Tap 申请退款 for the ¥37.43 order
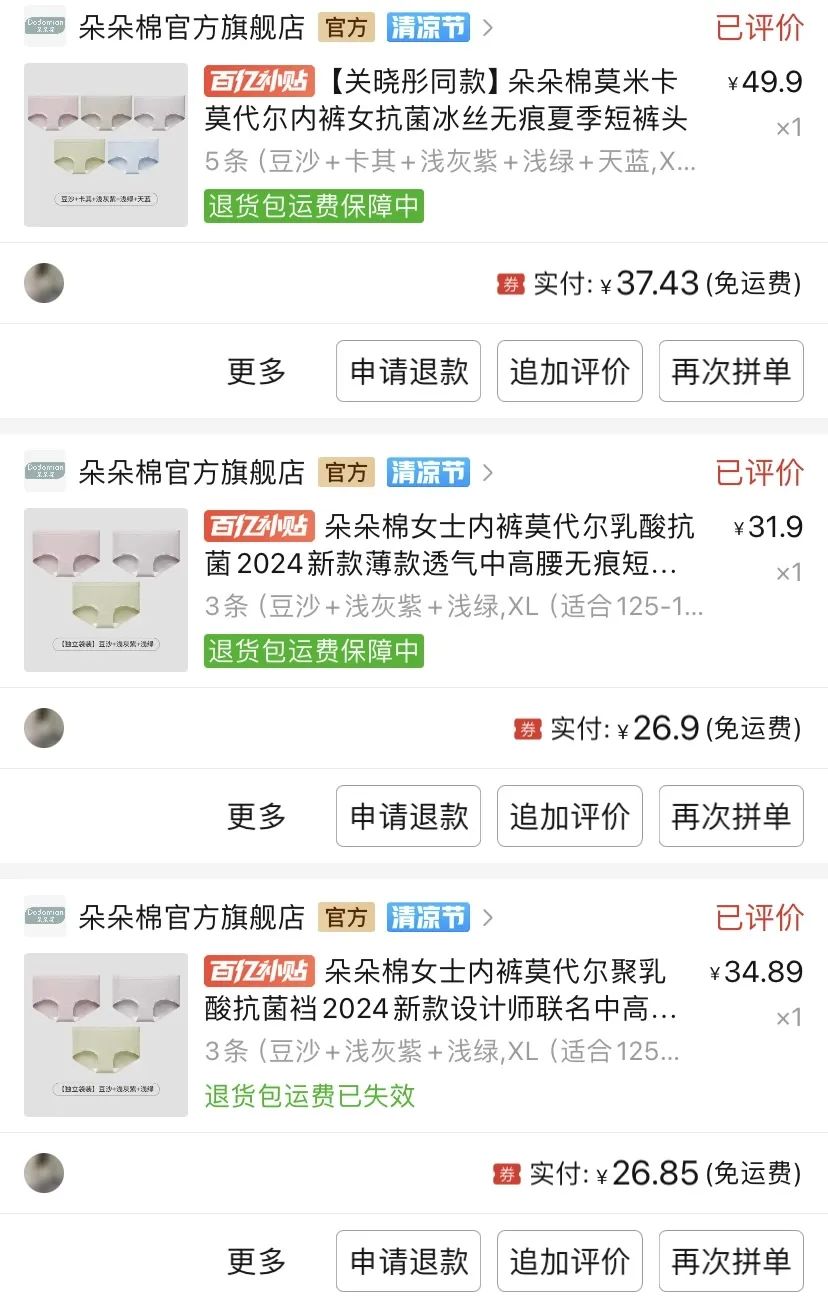Screen dimensions: 828x1300 click(x=408, y=372)
